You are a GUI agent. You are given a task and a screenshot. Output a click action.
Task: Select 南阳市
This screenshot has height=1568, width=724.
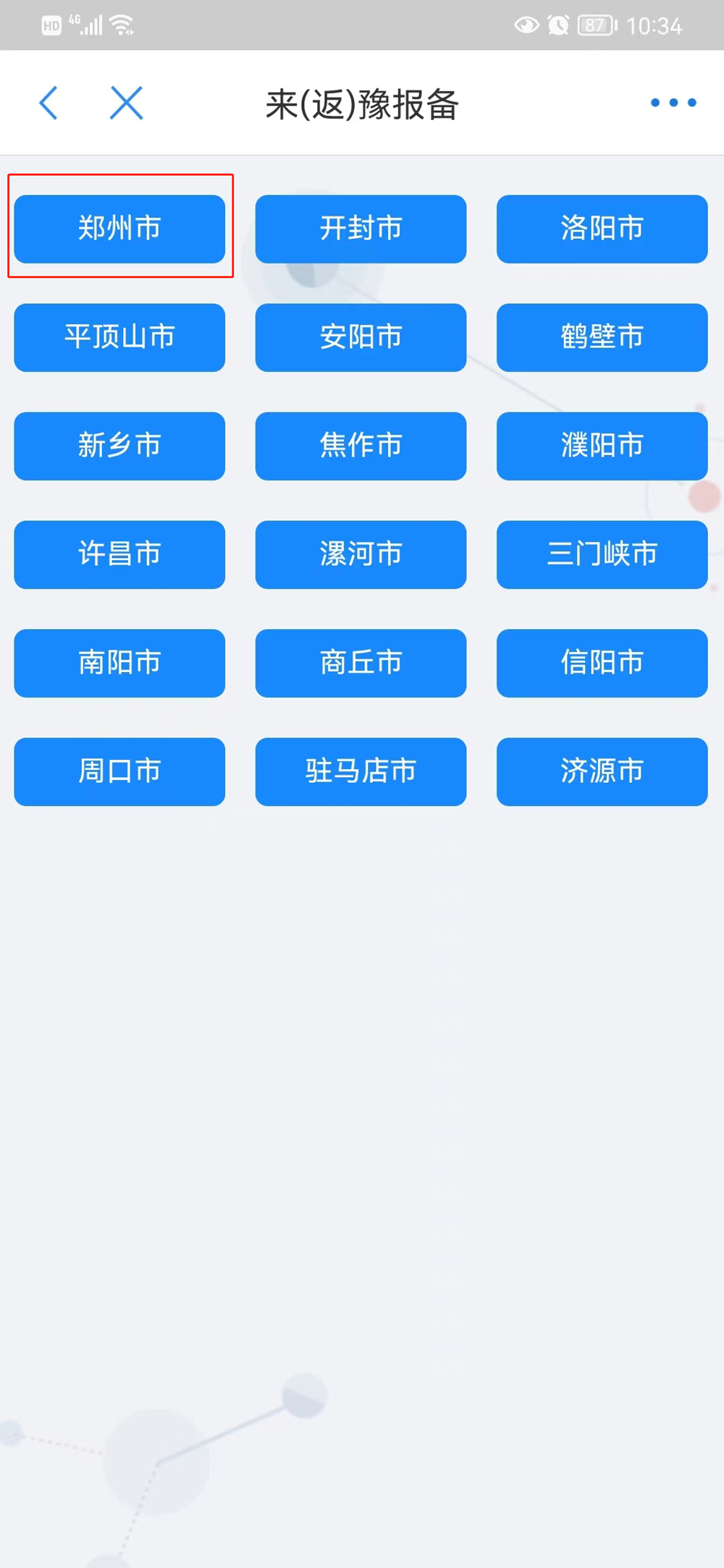[119, 663]
